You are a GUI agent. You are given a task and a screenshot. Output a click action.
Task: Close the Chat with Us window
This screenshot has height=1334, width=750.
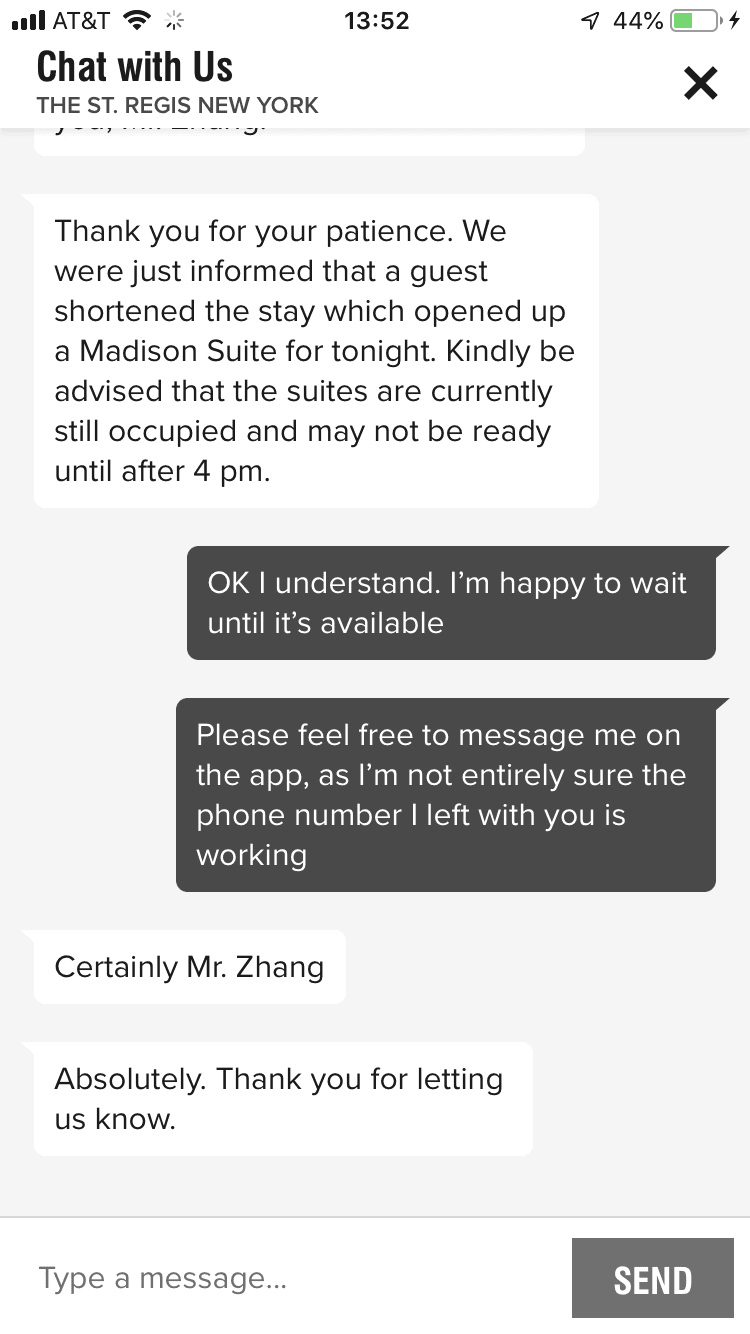[700, 83]
